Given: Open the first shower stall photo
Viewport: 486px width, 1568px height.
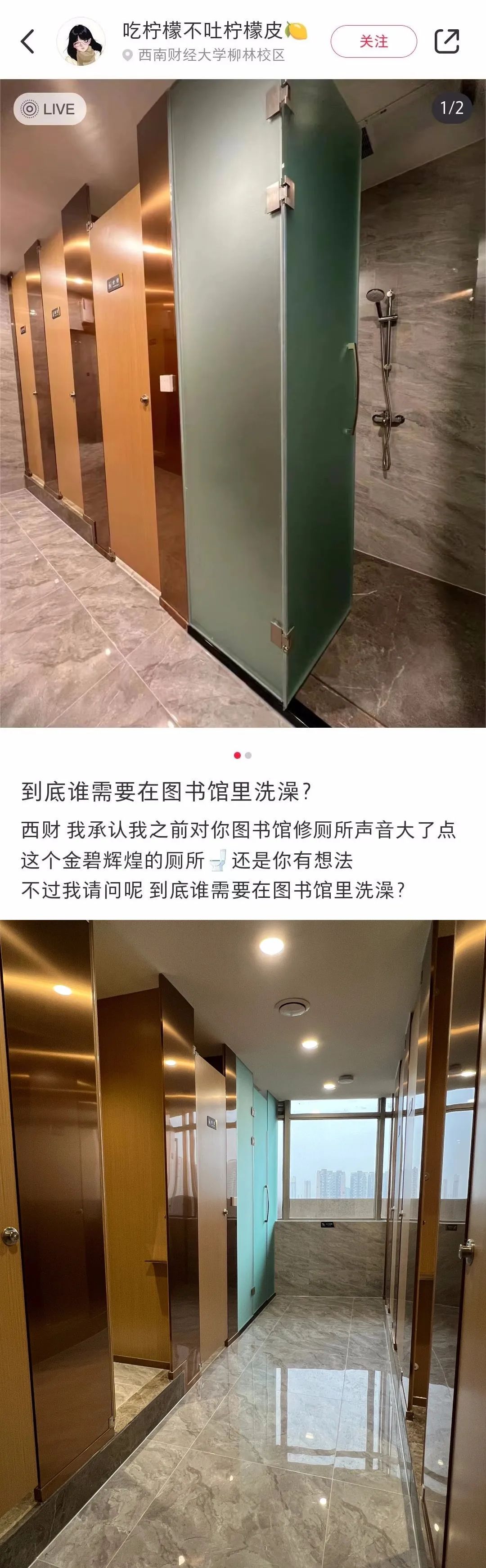Looking at the screenshot, I should [x=243, y=402].
